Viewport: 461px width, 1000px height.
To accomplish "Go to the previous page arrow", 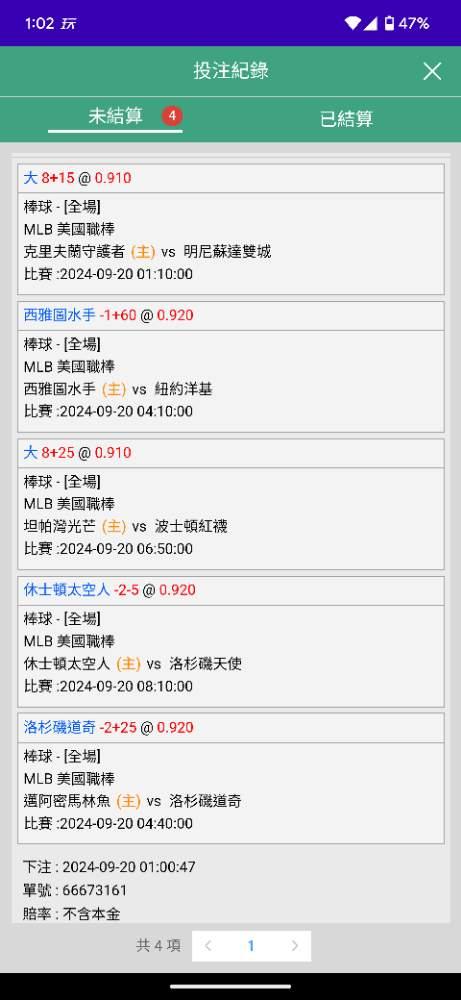I will pos(208,946).
